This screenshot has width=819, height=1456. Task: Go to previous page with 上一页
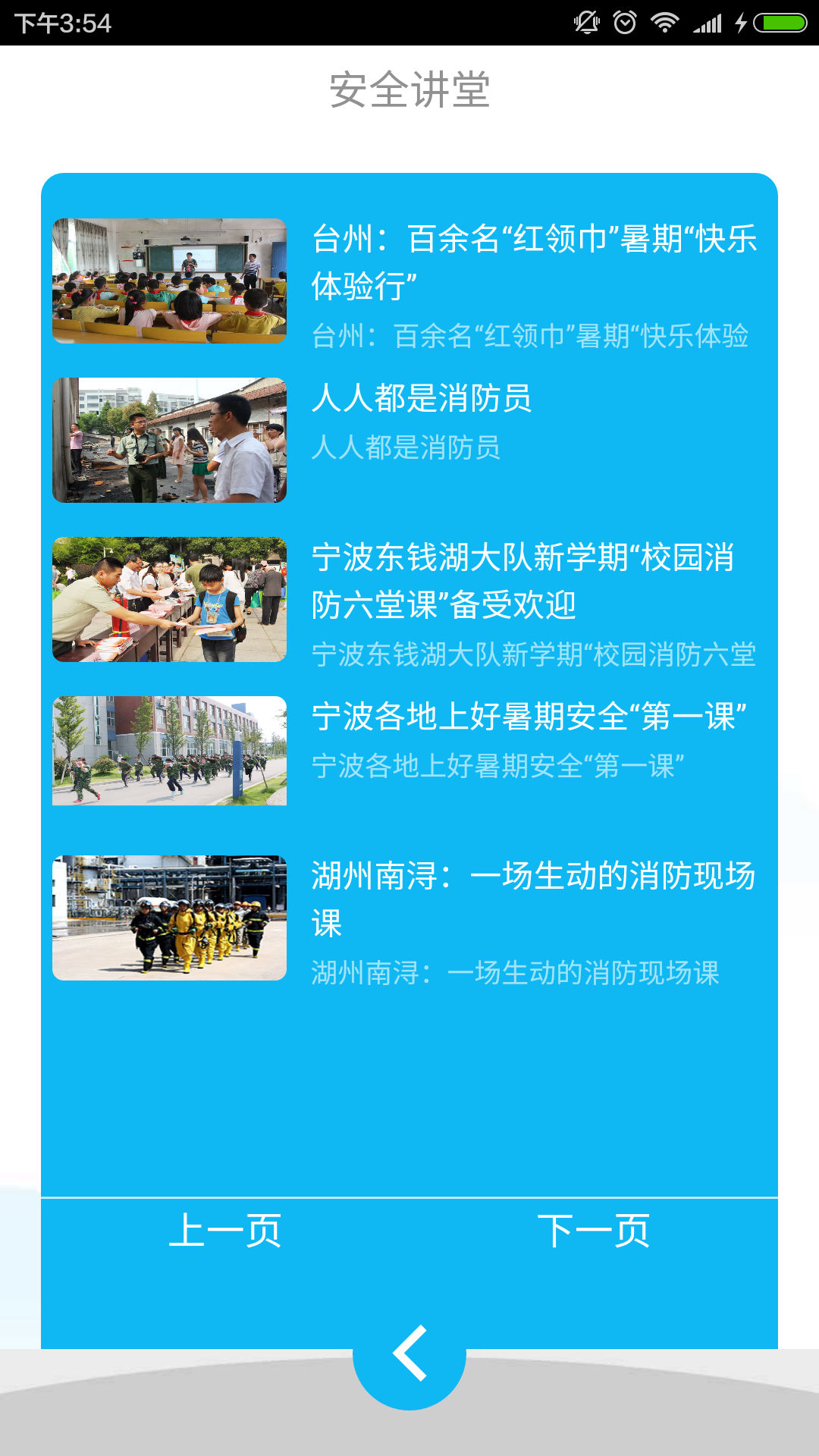225,1230
